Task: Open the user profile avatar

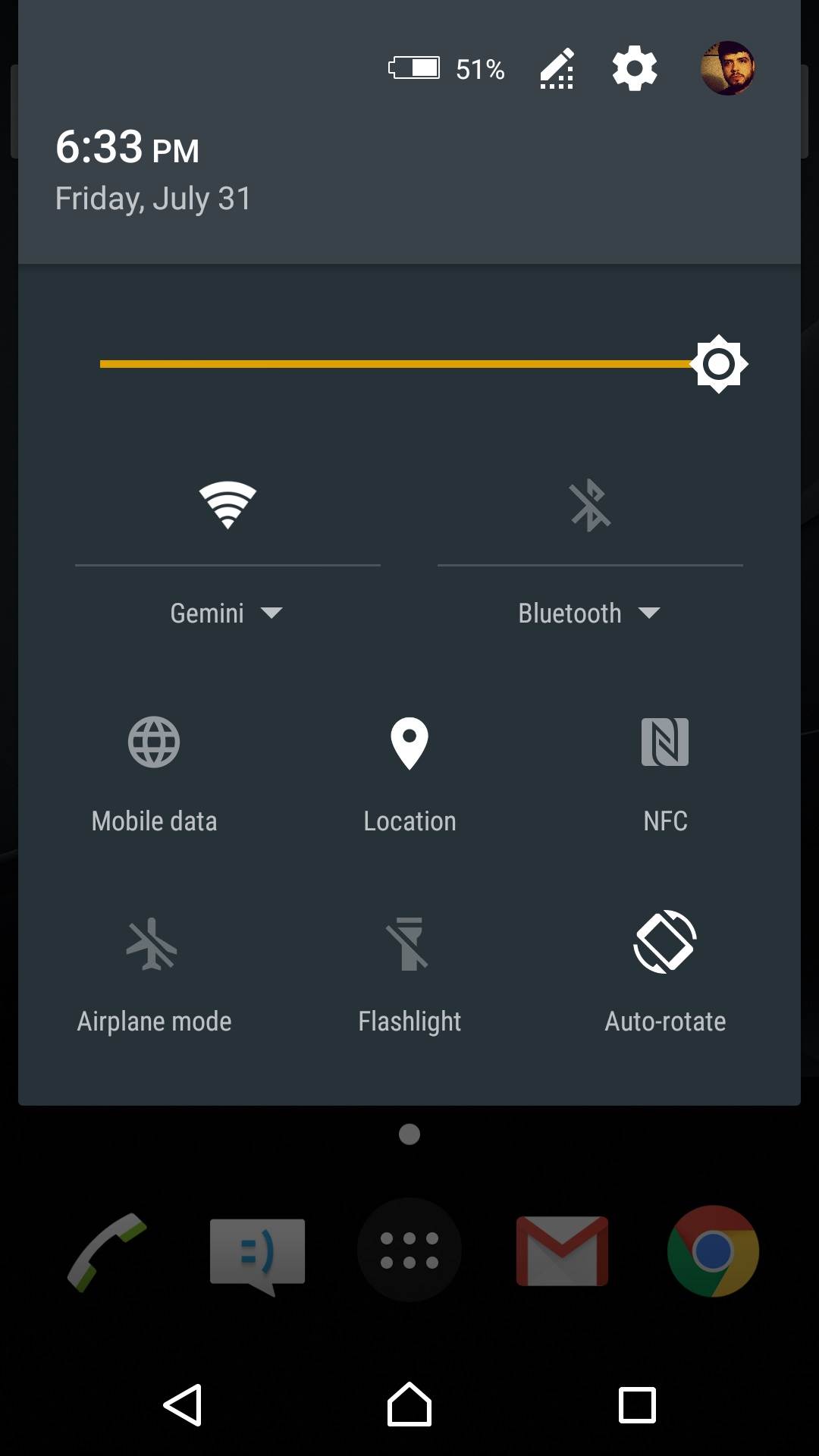Action: (726, 69)
